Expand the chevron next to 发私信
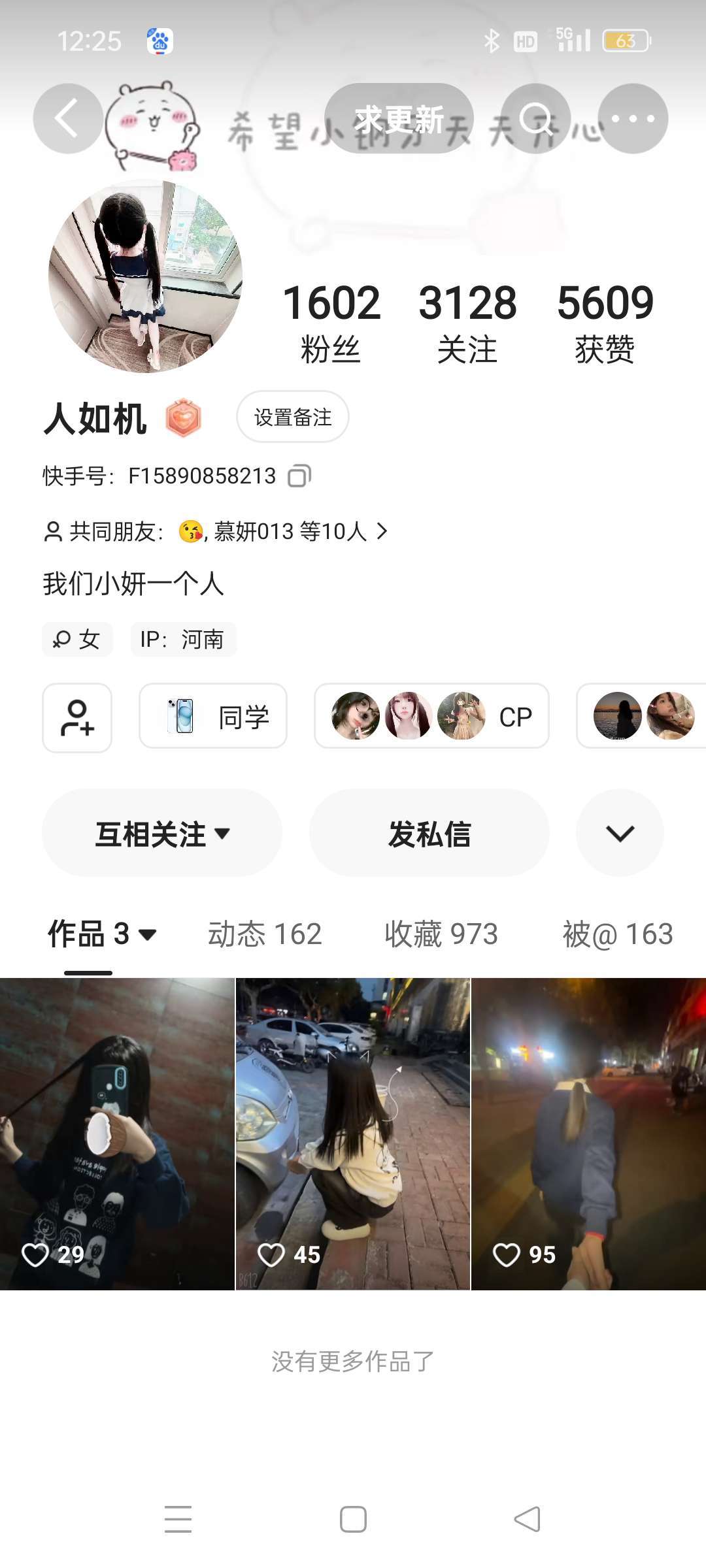Screen dimensions: 706x1568 pyautogui.click(x=620, y=833)
